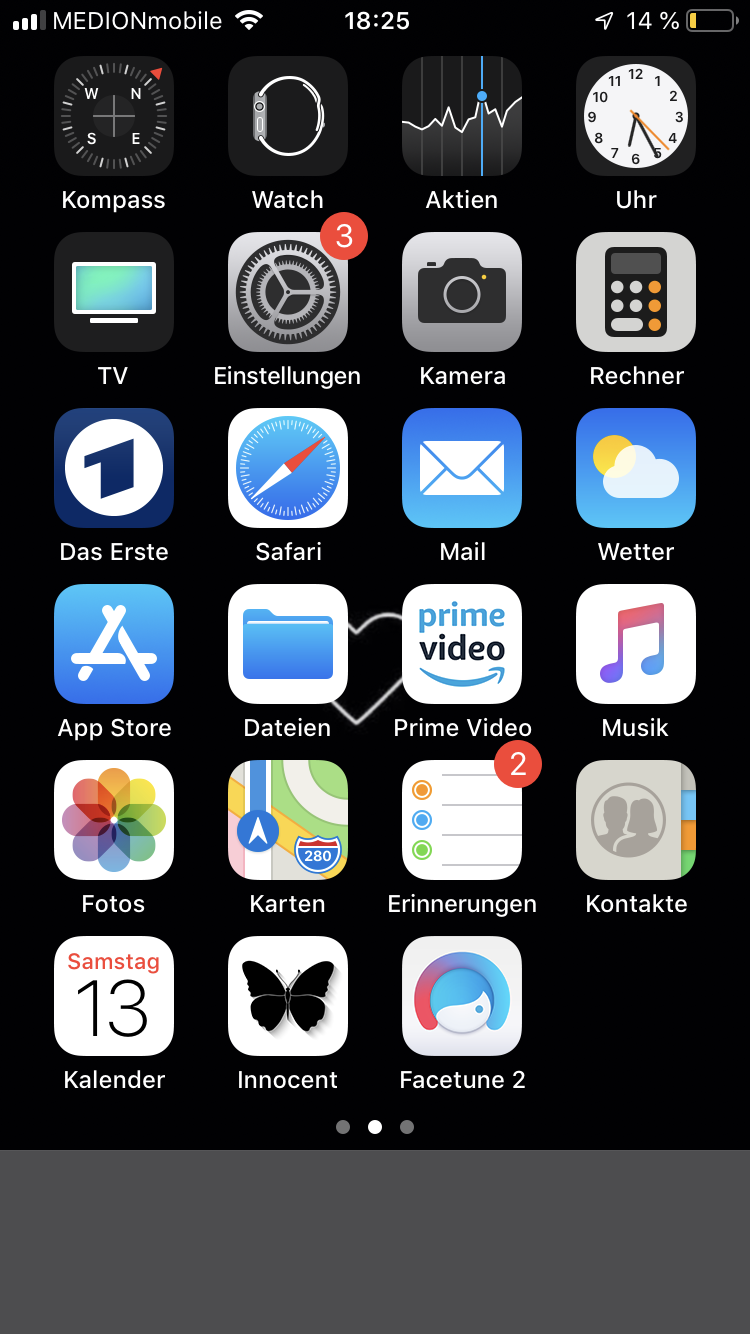
Task: Open Aktien to check stocks
Action: pos(461,116)
